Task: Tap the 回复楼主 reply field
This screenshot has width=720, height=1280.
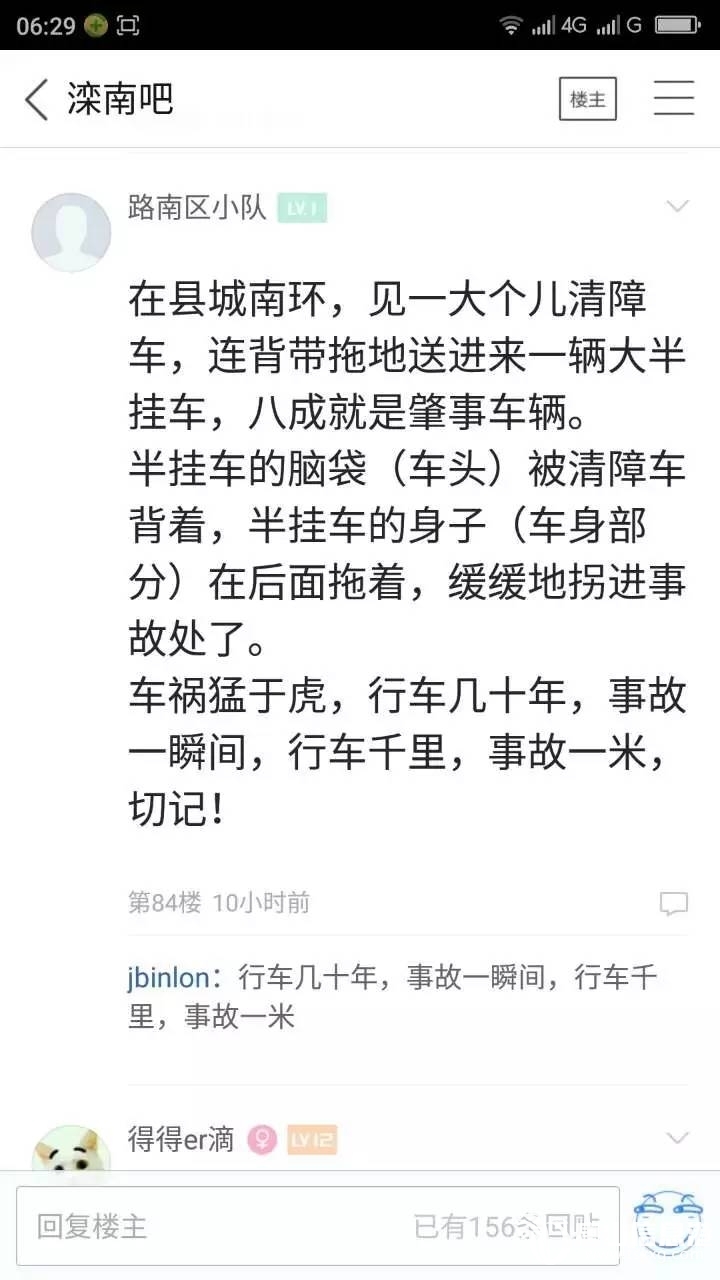Action: (x=318, y=1226)
